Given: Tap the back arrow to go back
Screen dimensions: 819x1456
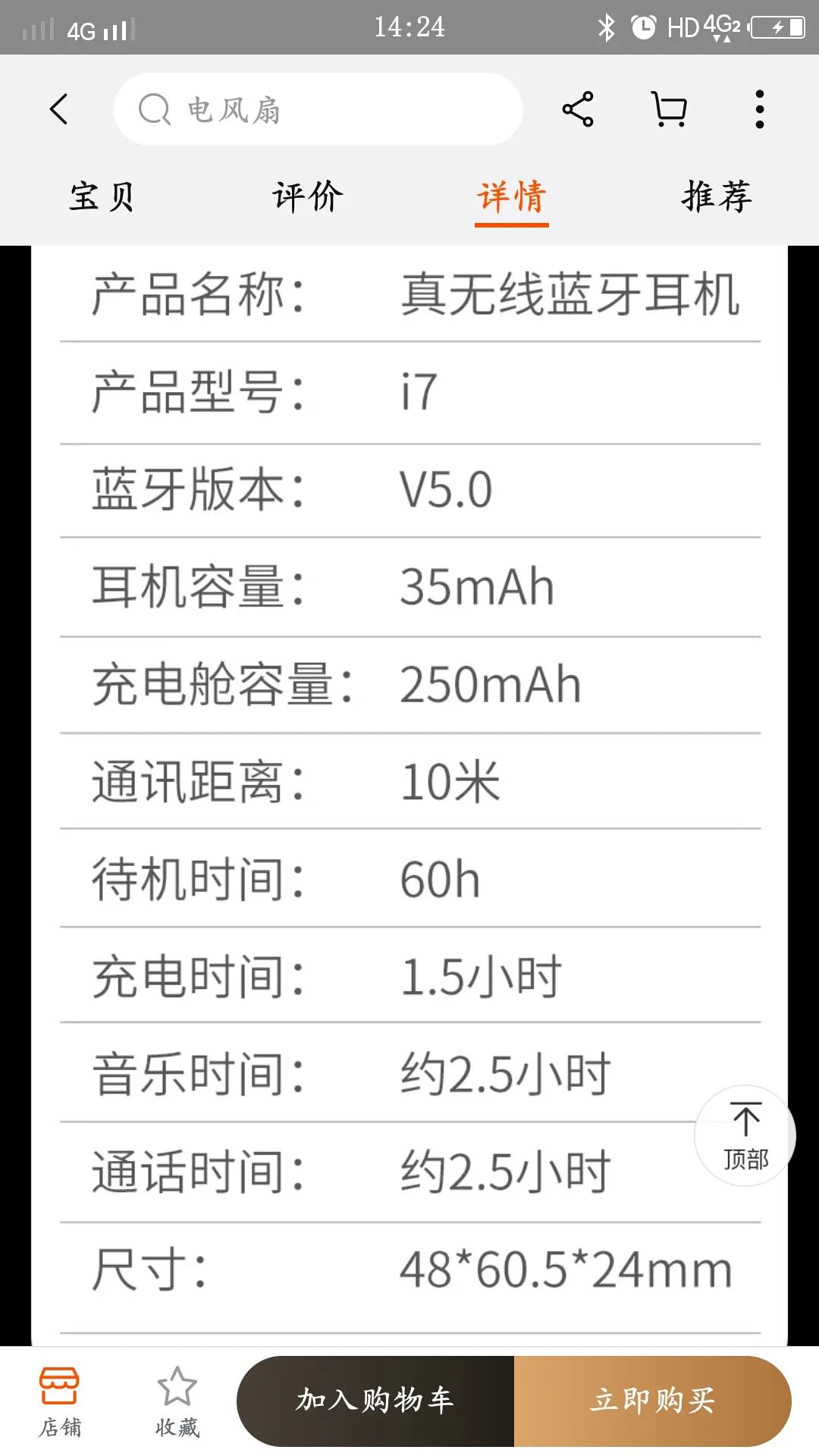Looking at the screenshot, I should (60, 108).
